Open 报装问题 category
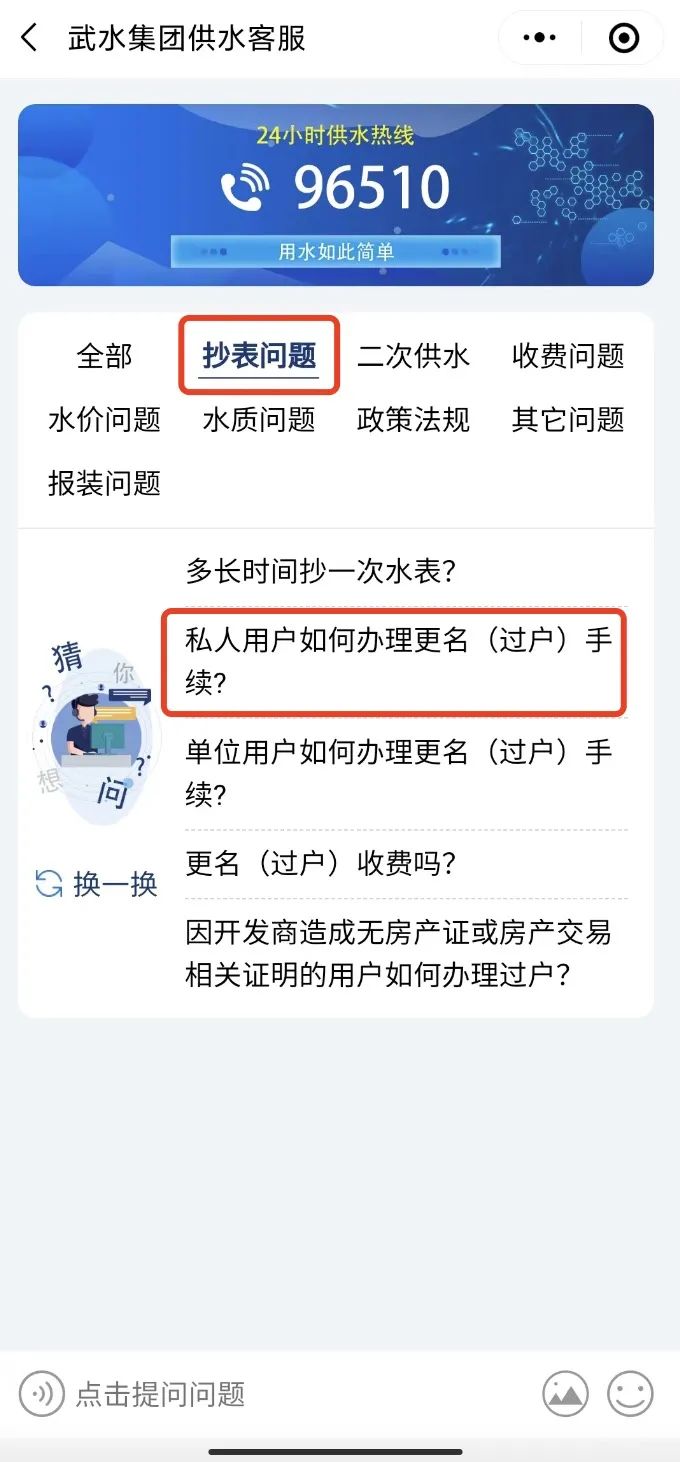This screenshot has width=680, height=1462. pyautogui.click(x=104, y=484)
